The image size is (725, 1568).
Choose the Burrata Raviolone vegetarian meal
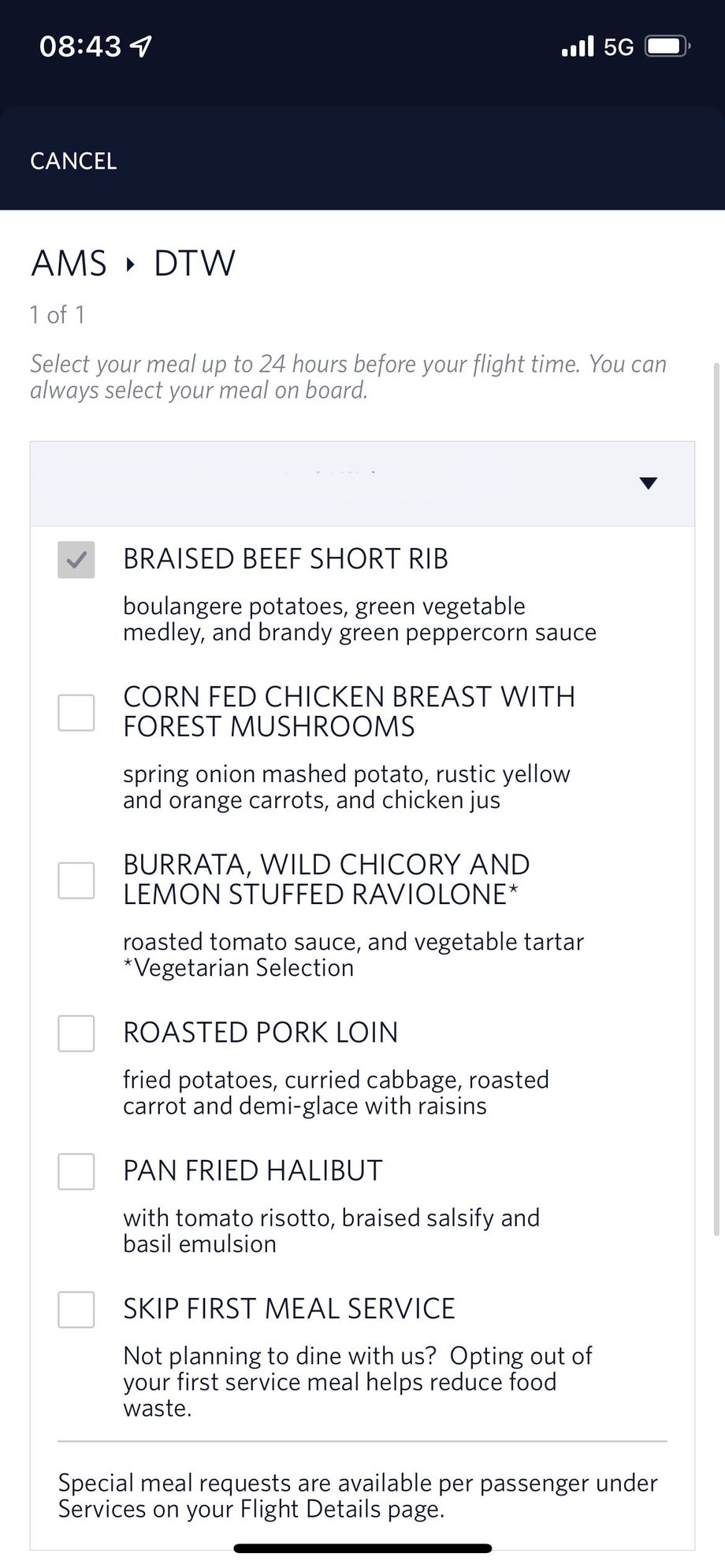click(x=76, y=880)
